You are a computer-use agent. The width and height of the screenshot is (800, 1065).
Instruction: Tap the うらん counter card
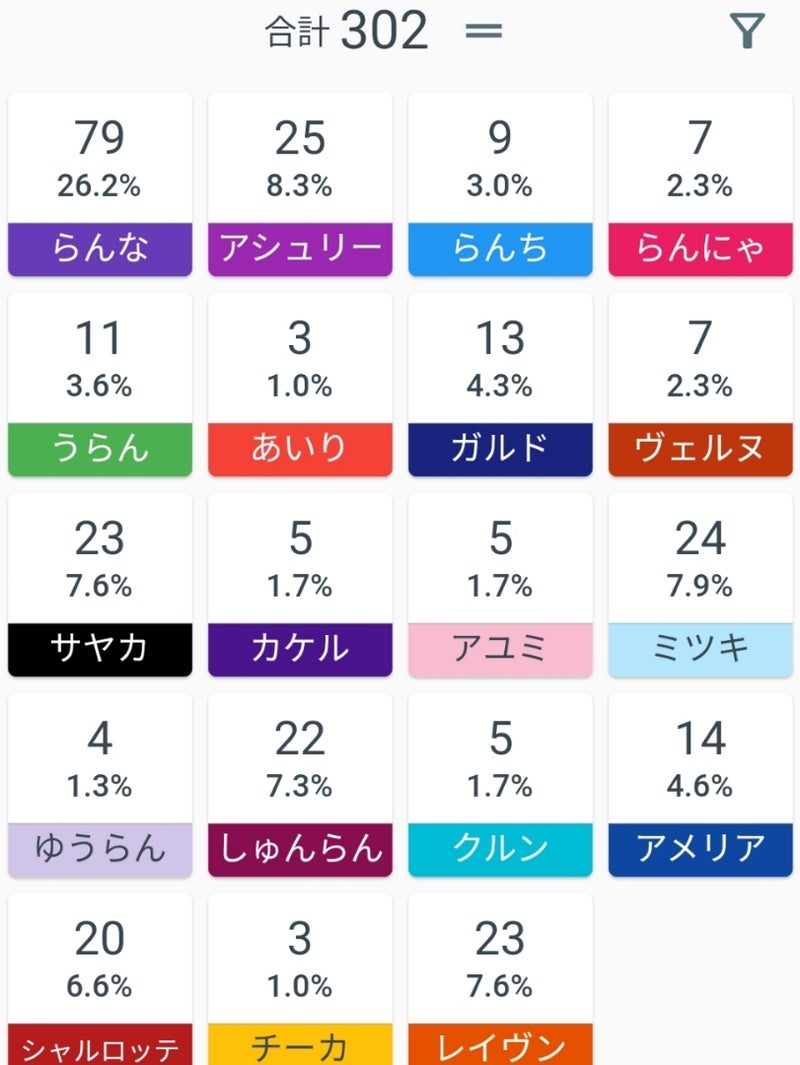coord(100,384)
